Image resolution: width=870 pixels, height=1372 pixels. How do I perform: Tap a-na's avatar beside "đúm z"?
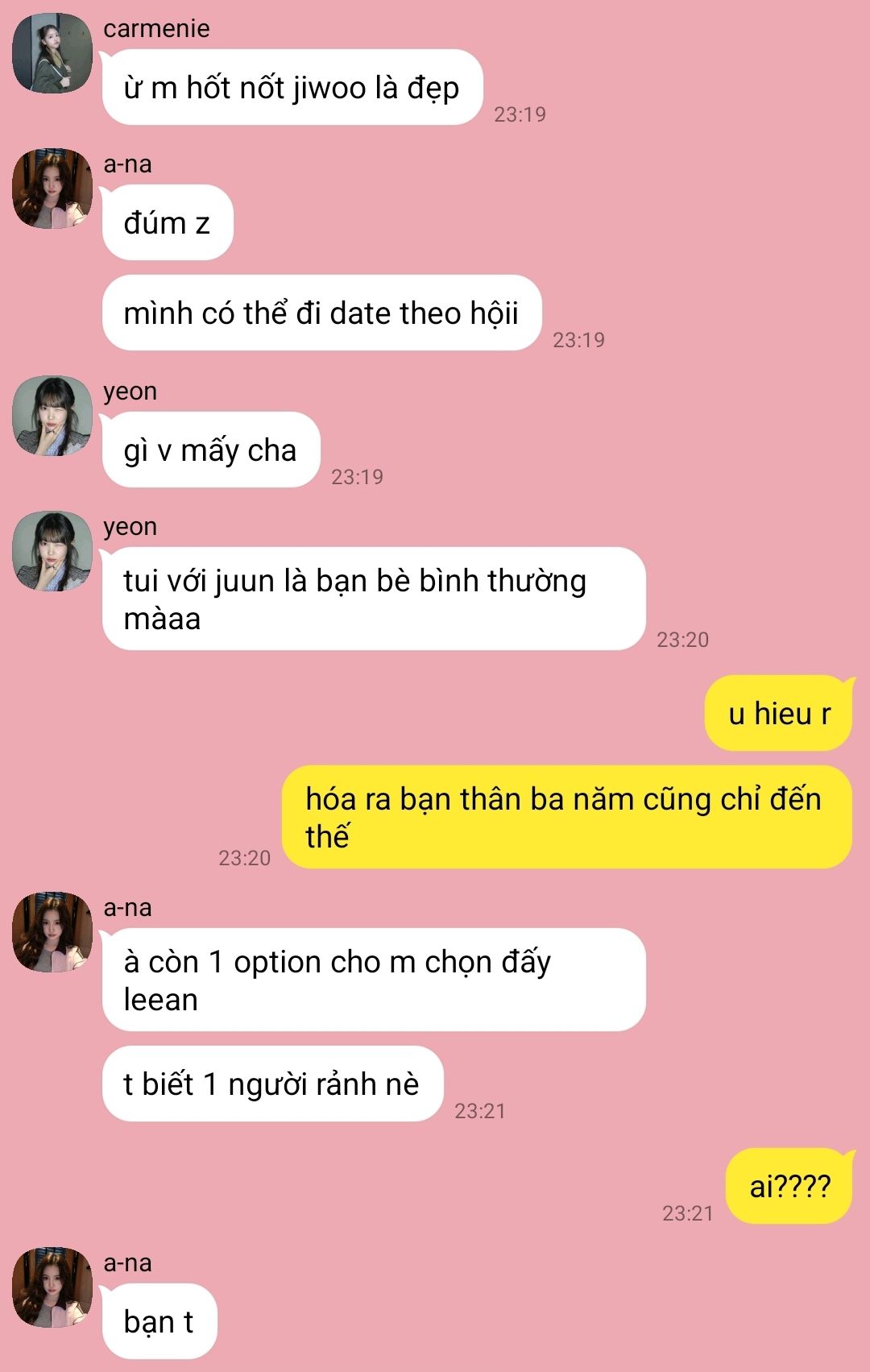52,189
